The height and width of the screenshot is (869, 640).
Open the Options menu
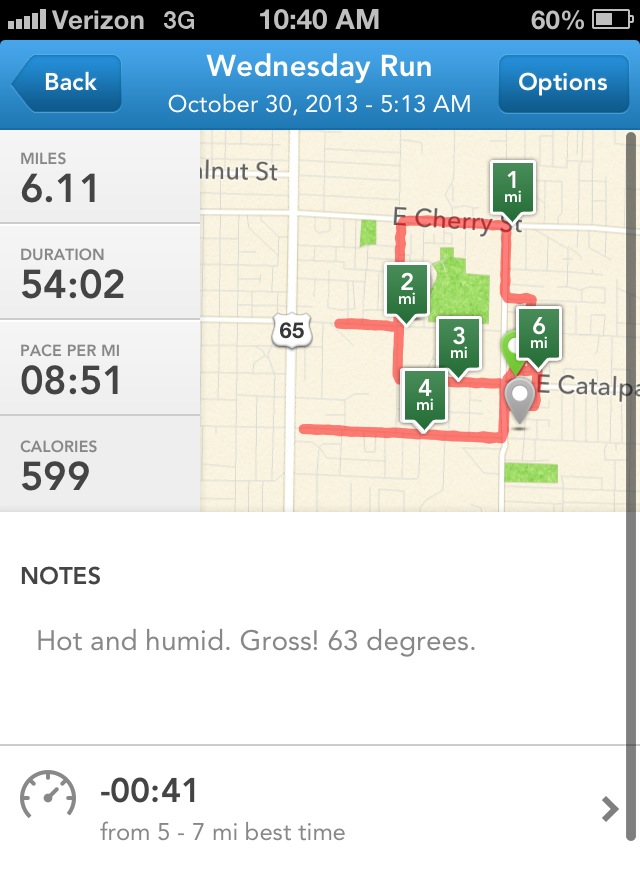pyautogui.click(x=562, y=83)
